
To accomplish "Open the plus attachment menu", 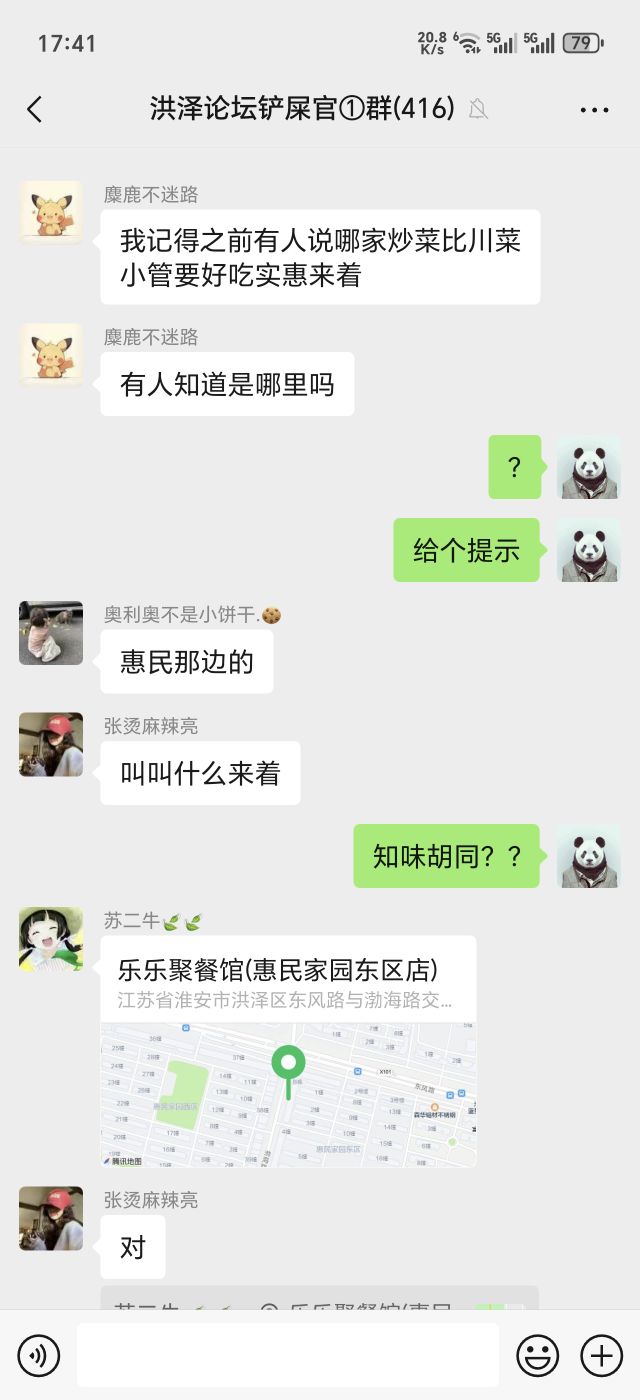I will point(602,1356).
